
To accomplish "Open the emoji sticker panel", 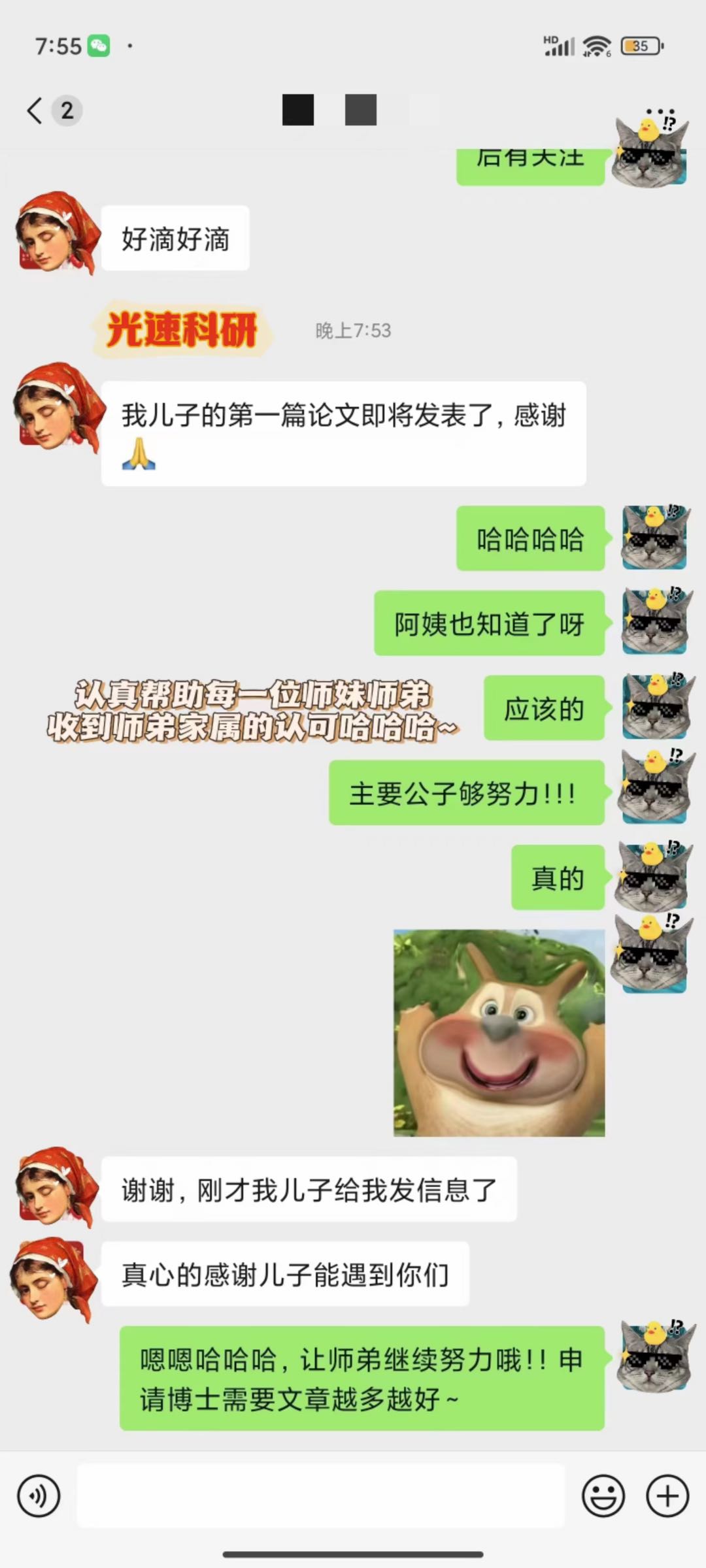I will [x=603, y=1495].
